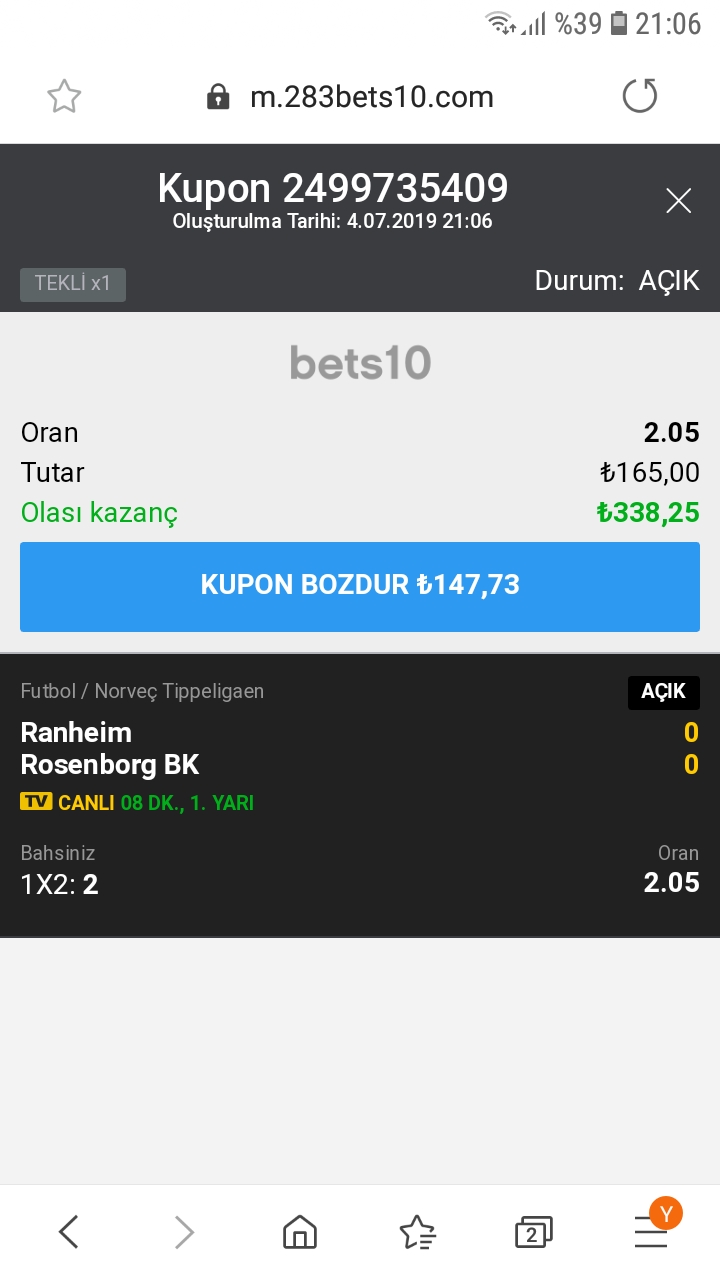Open the tab switcher showing 2 tabs
This screenshot has width=720, height=1280.
(533, 1232)
